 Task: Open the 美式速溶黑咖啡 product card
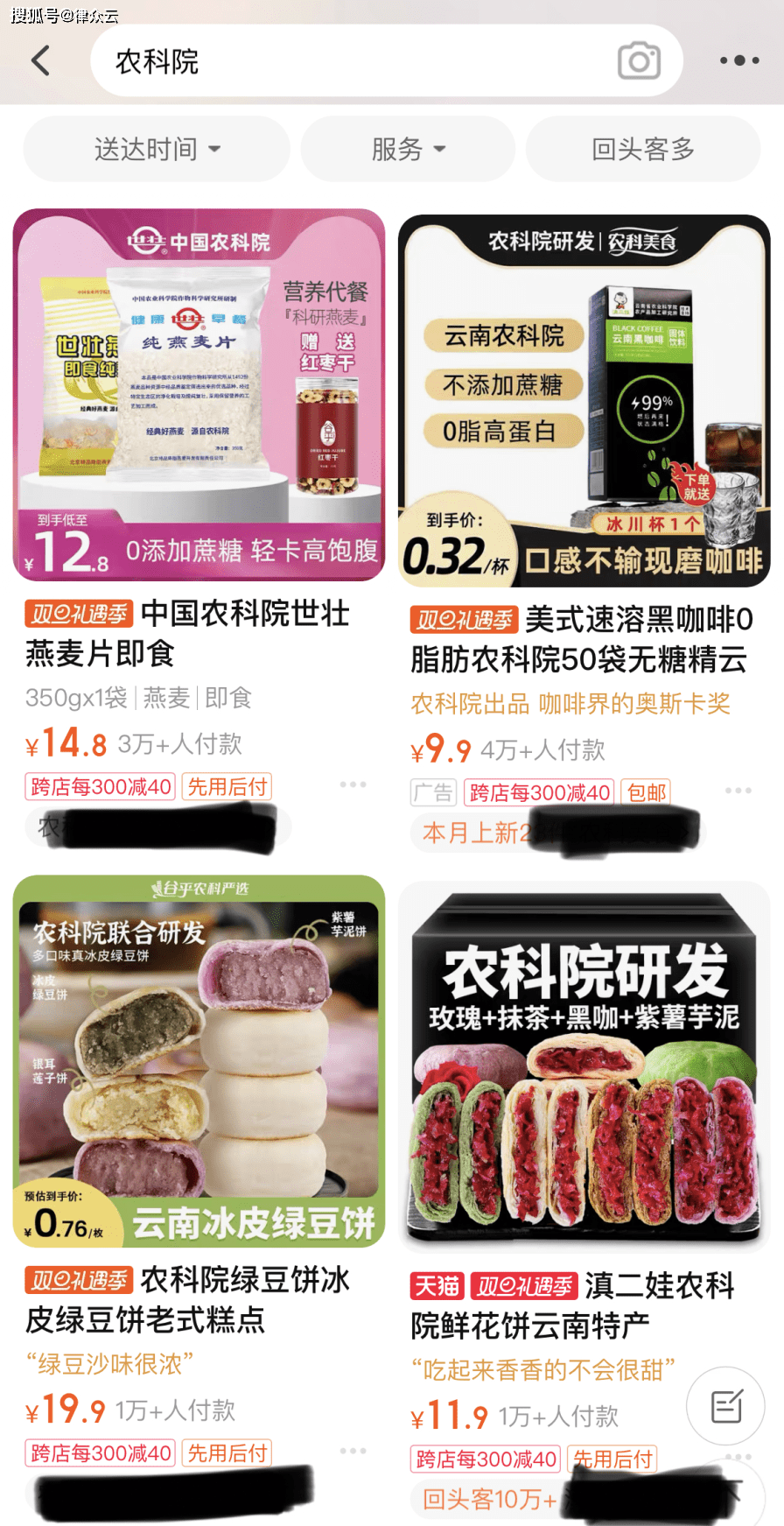pyautogui.click(x=584, y=400)
